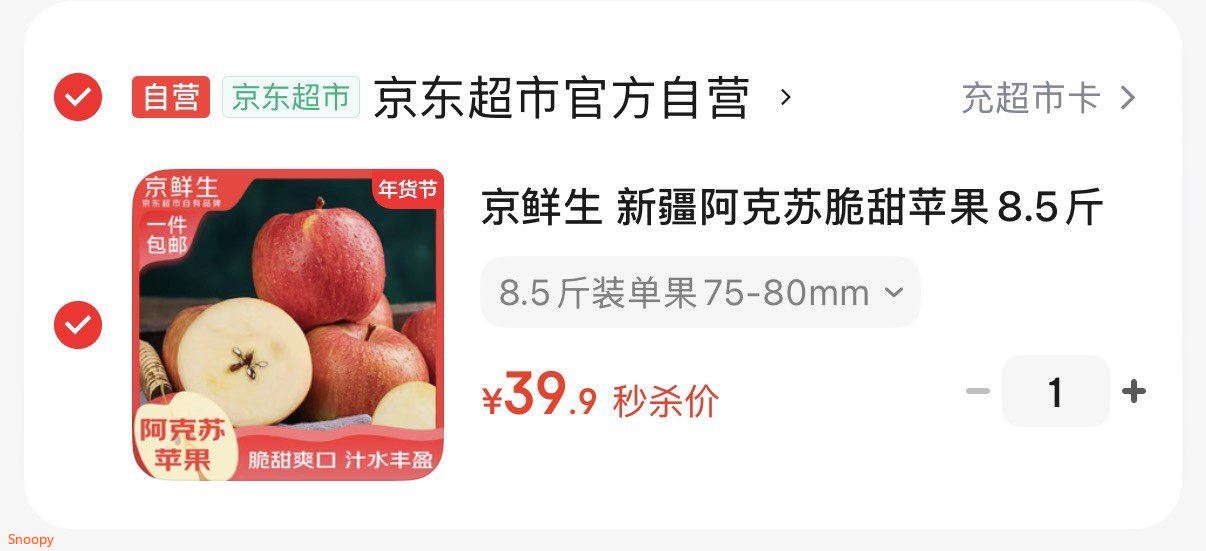Image resolution: width=1206 pixels, height=551 pixels.
Task: Open the 京东超市官方自营 store page
Action: pyautogui.click(x=562, y=98)
